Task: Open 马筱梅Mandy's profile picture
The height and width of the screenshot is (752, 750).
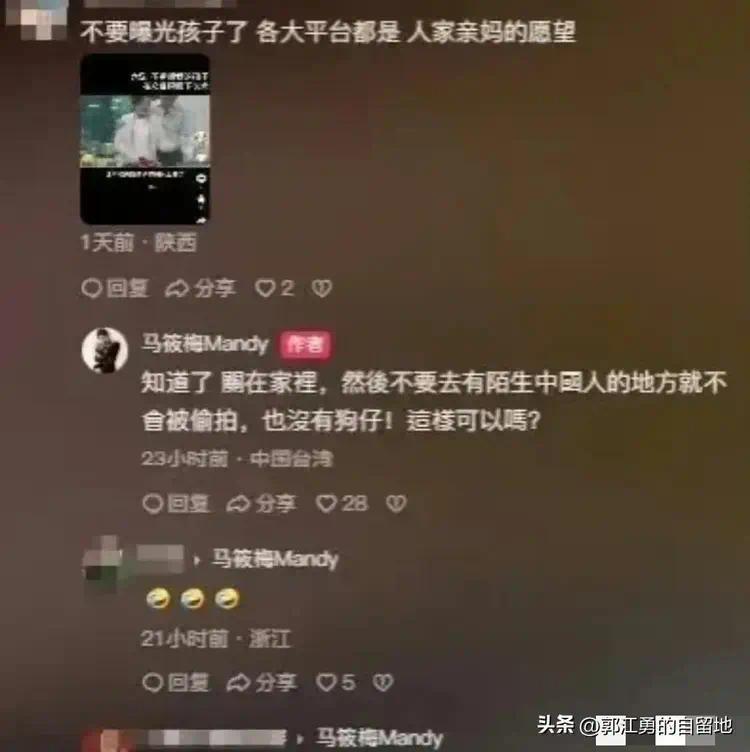Action: click(104, 350)
